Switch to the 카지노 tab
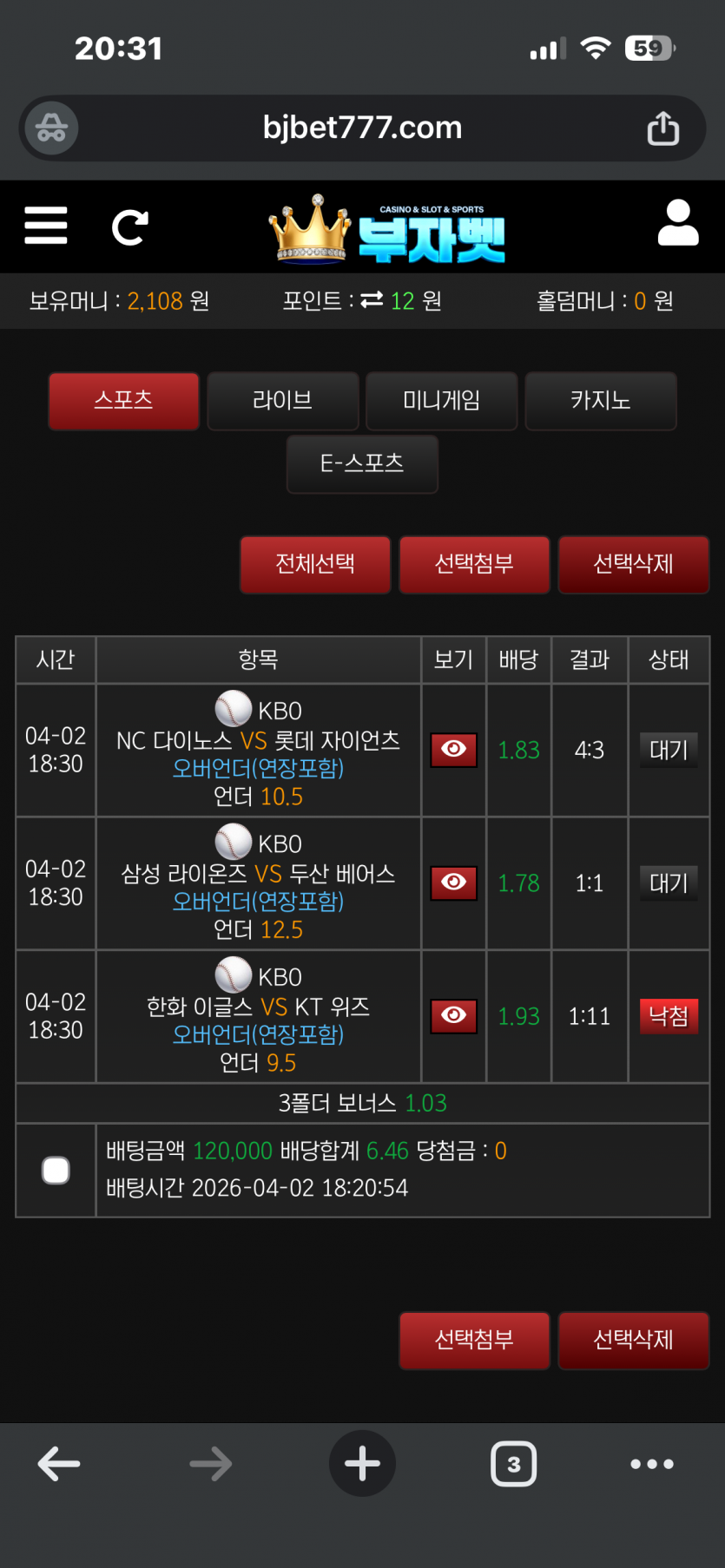 pos(601,401)
